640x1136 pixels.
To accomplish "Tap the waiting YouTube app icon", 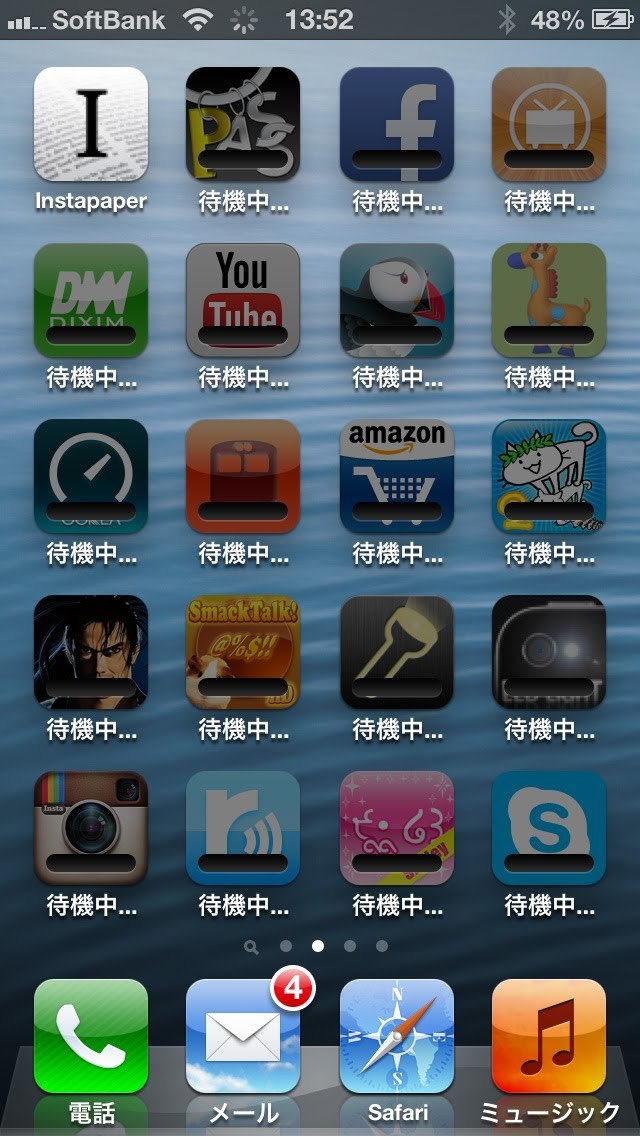I will click(x=243, y=301).
